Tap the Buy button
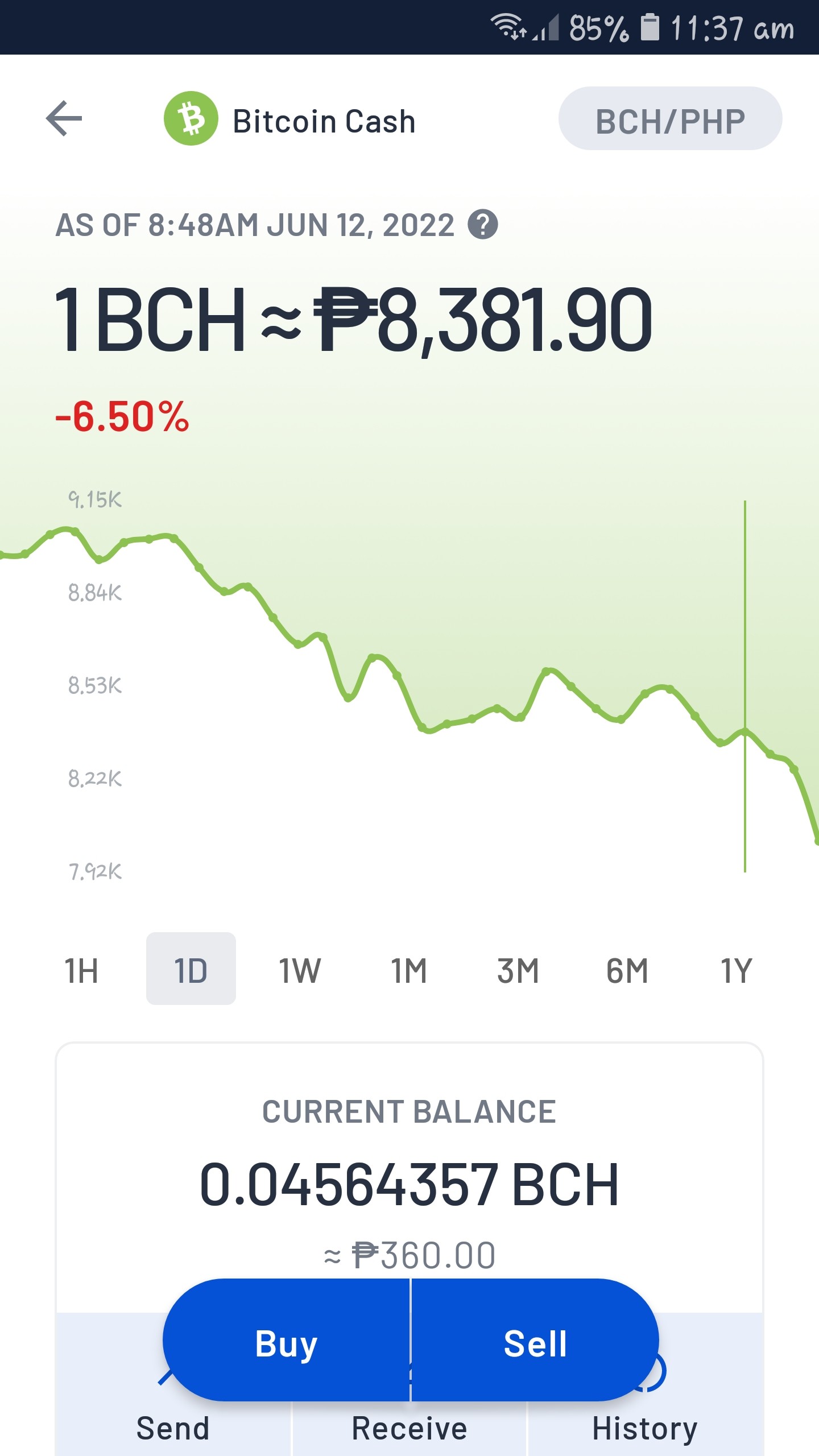 [x=286, y=1340]
